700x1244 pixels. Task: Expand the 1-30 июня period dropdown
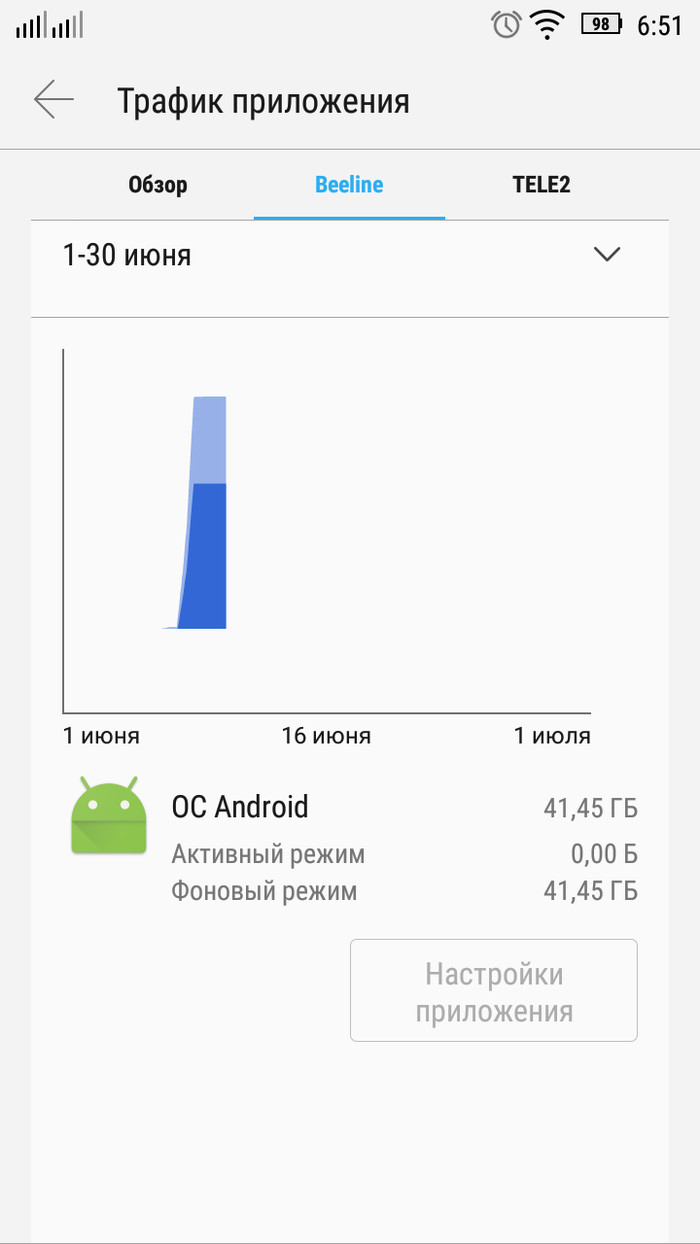tap(606, 254)
